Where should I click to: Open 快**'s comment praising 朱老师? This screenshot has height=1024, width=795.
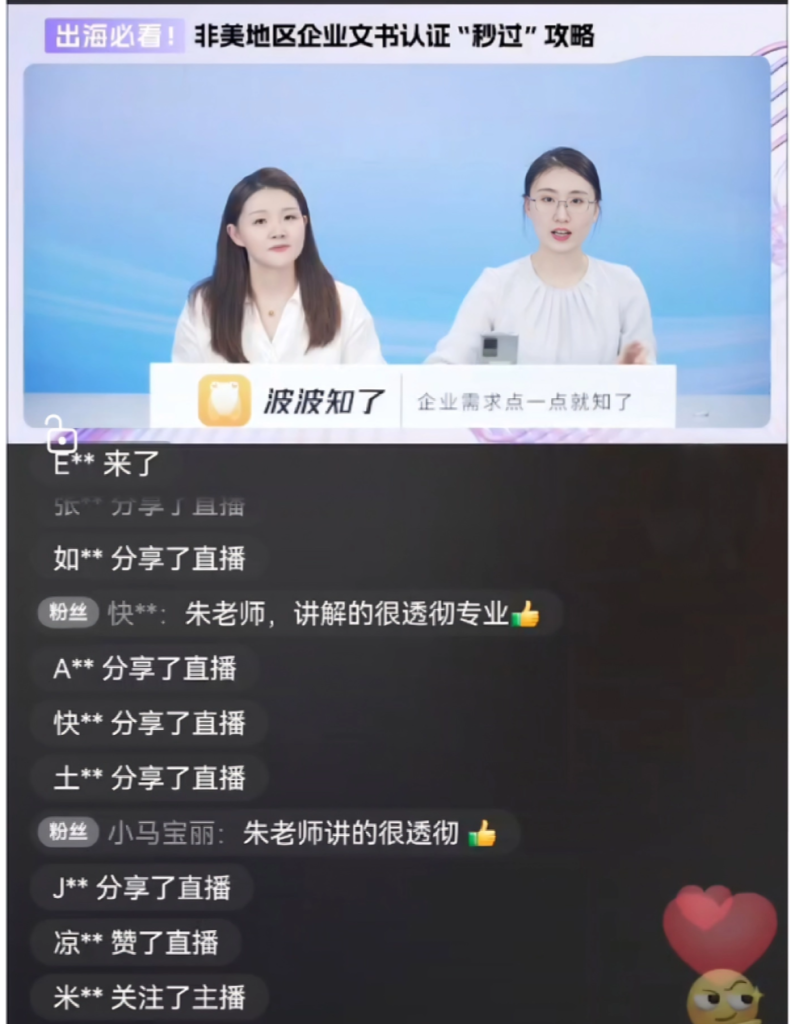[297, 613]
